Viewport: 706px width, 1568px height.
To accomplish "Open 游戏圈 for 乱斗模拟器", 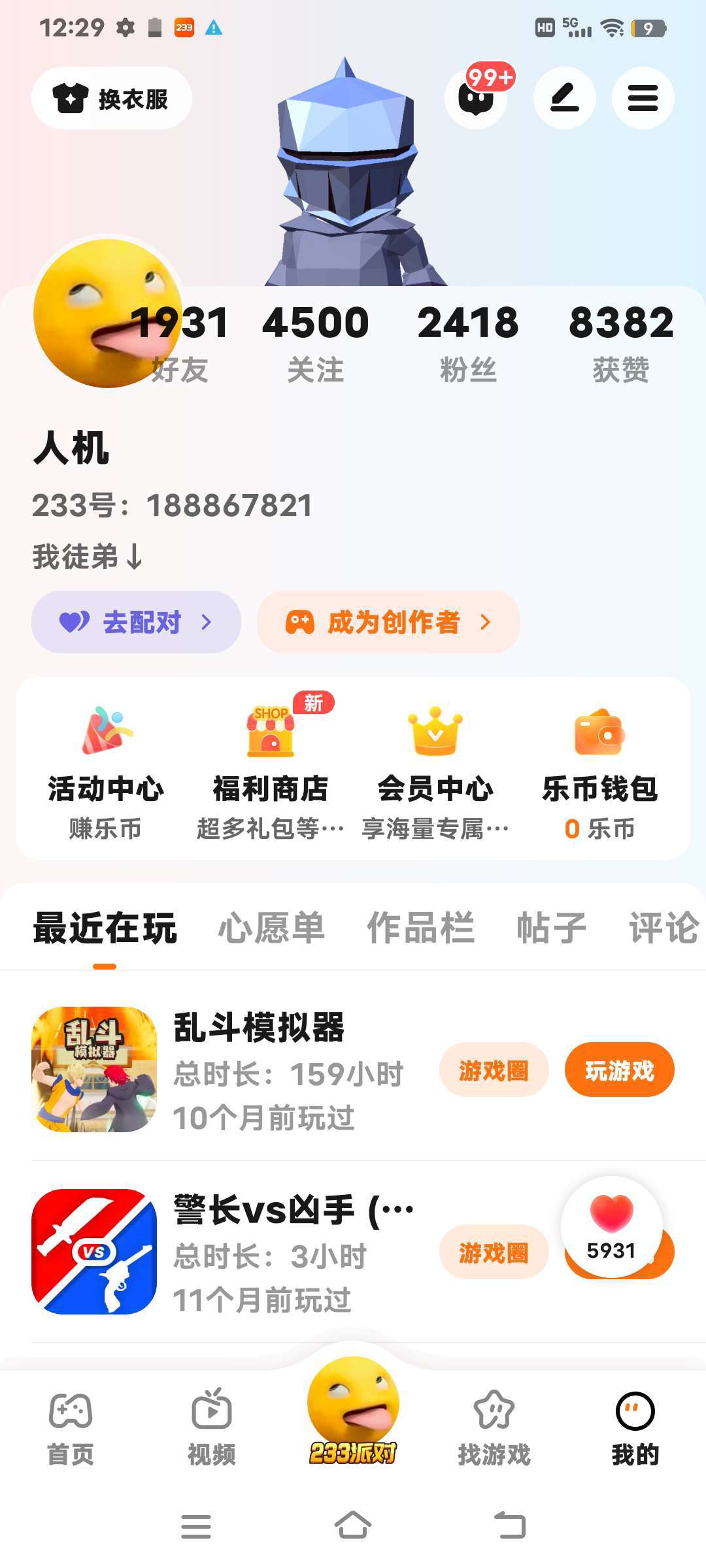I will coord(494,1070).
